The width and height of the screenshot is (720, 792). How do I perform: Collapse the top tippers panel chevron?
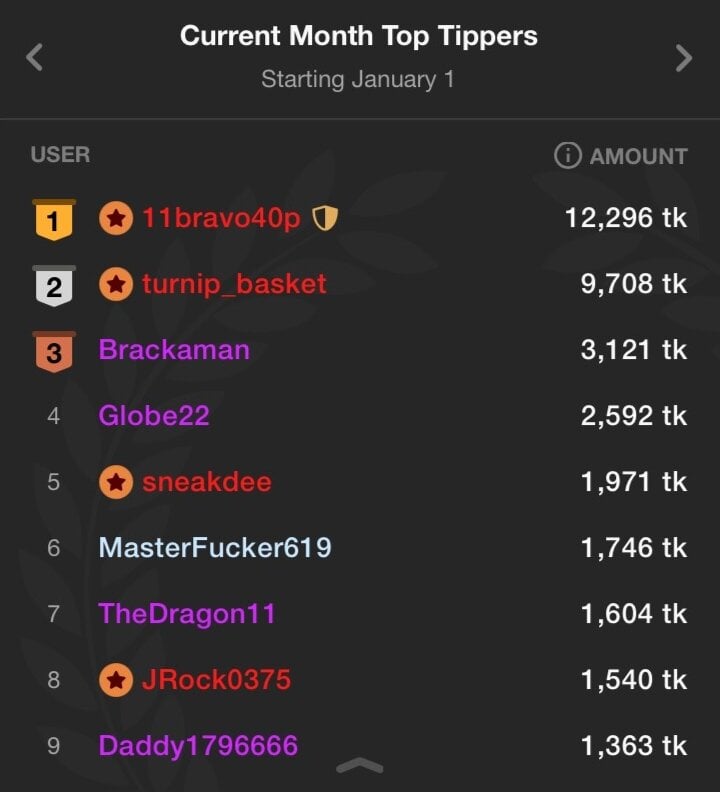point(360,766)
